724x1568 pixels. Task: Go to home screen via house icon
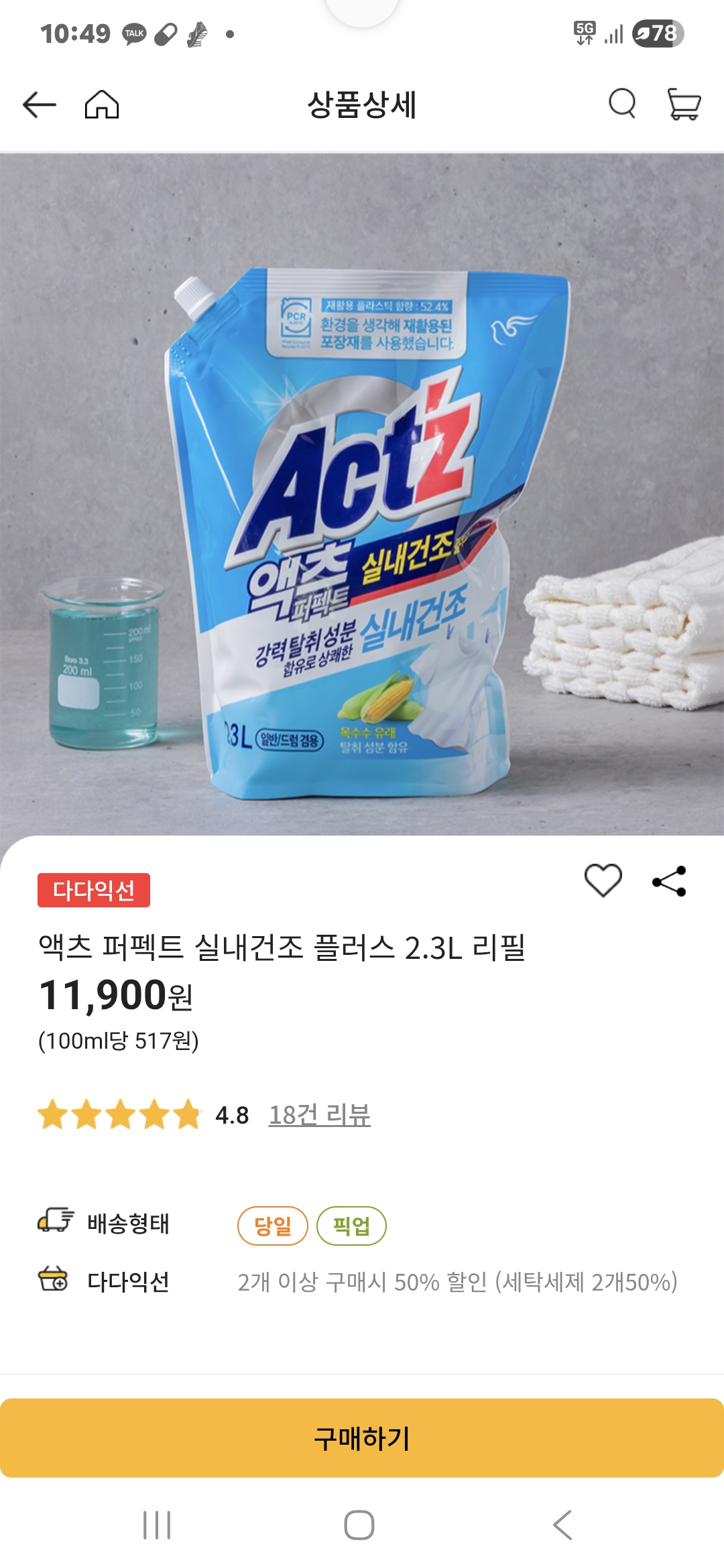102,104
